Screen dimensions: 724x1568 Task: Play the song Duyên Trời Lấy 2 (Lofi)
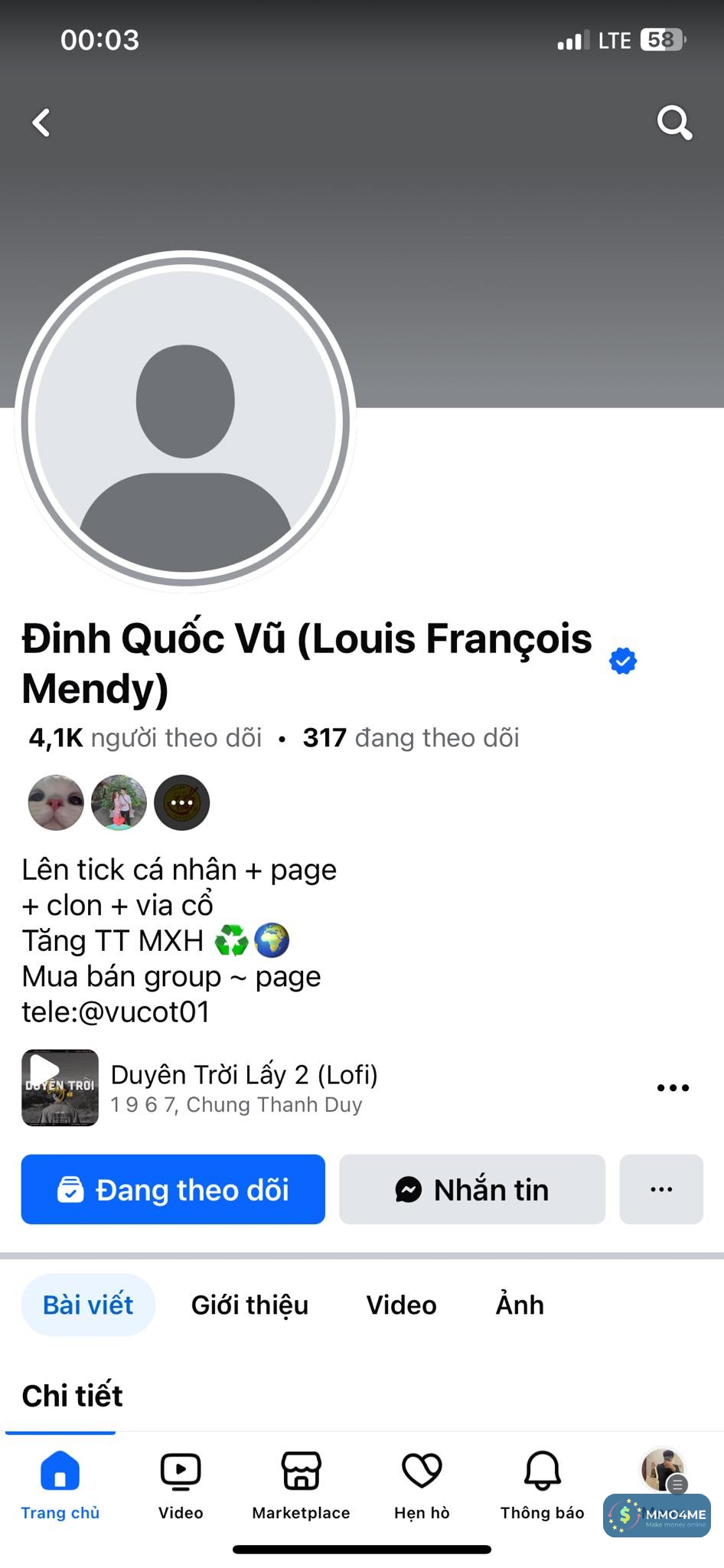[x=60, y=1087]
